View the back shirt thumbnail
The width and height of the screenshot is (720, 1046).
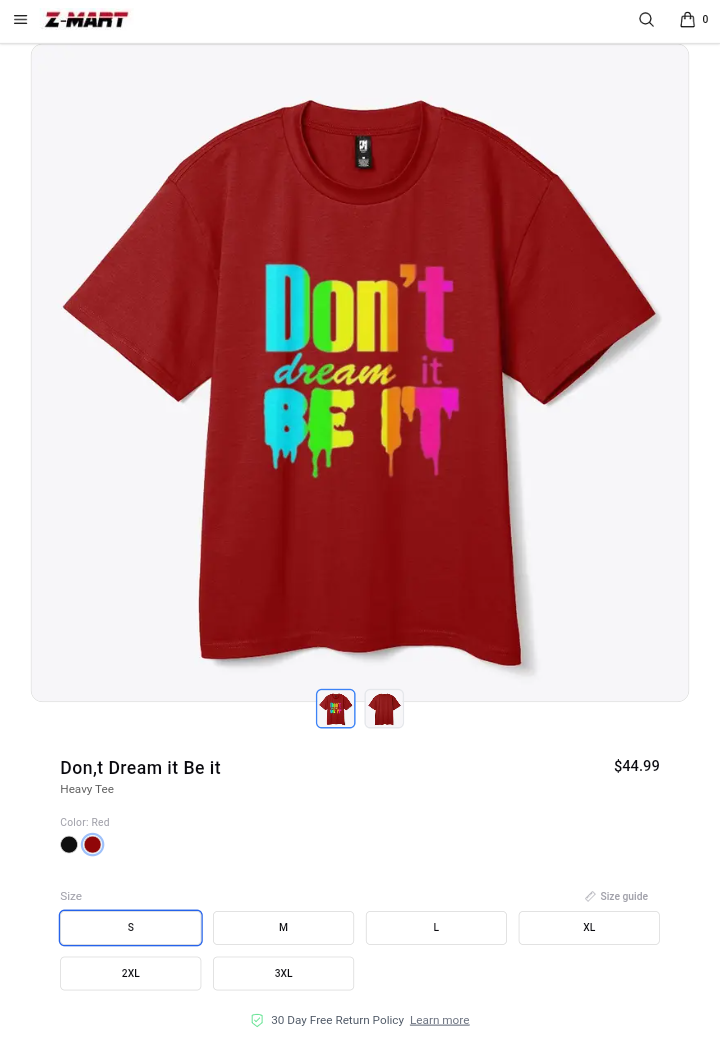tap(384, 709)
